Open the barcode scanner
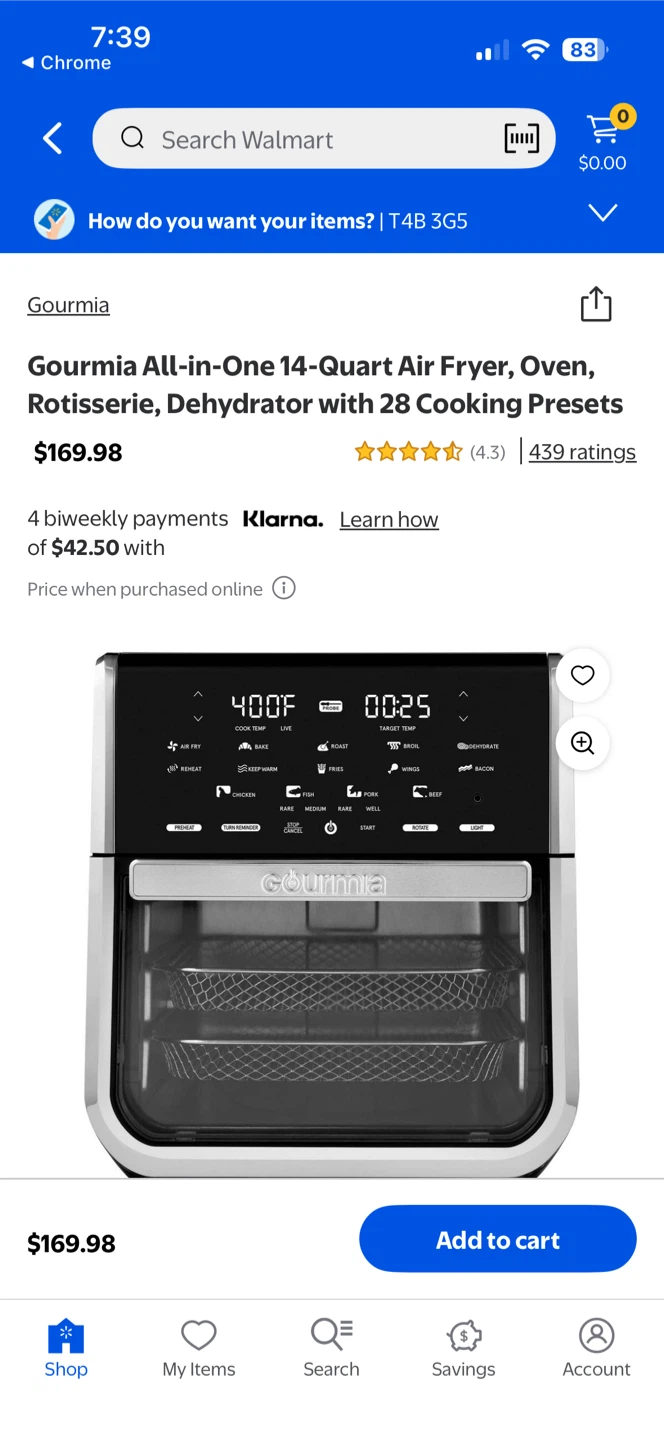Viewport: 664px width, 1440px height. coord(521,139)
